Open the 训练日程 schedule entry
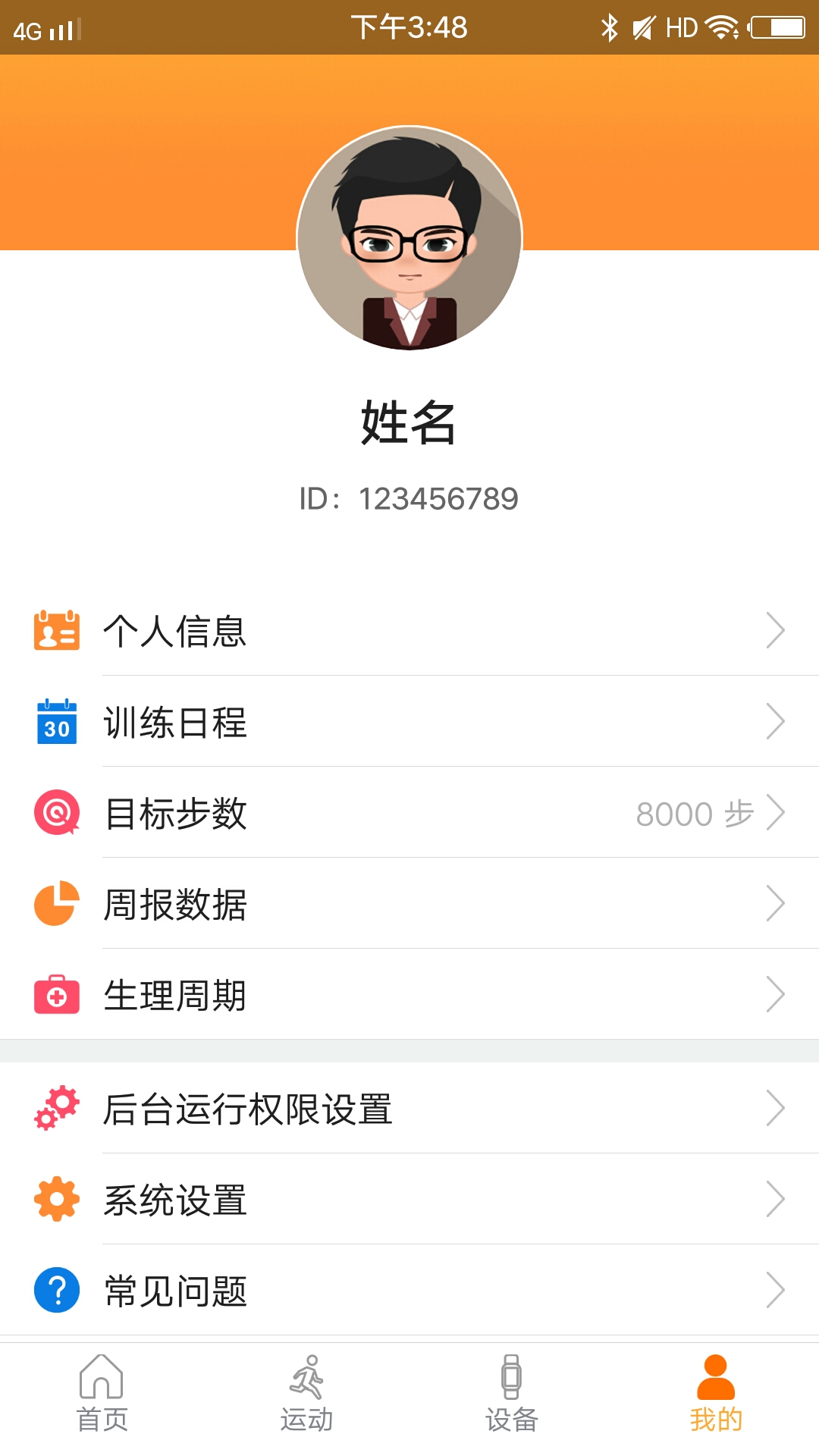Viewport: 819px width, 1456px height. [176, 722]
